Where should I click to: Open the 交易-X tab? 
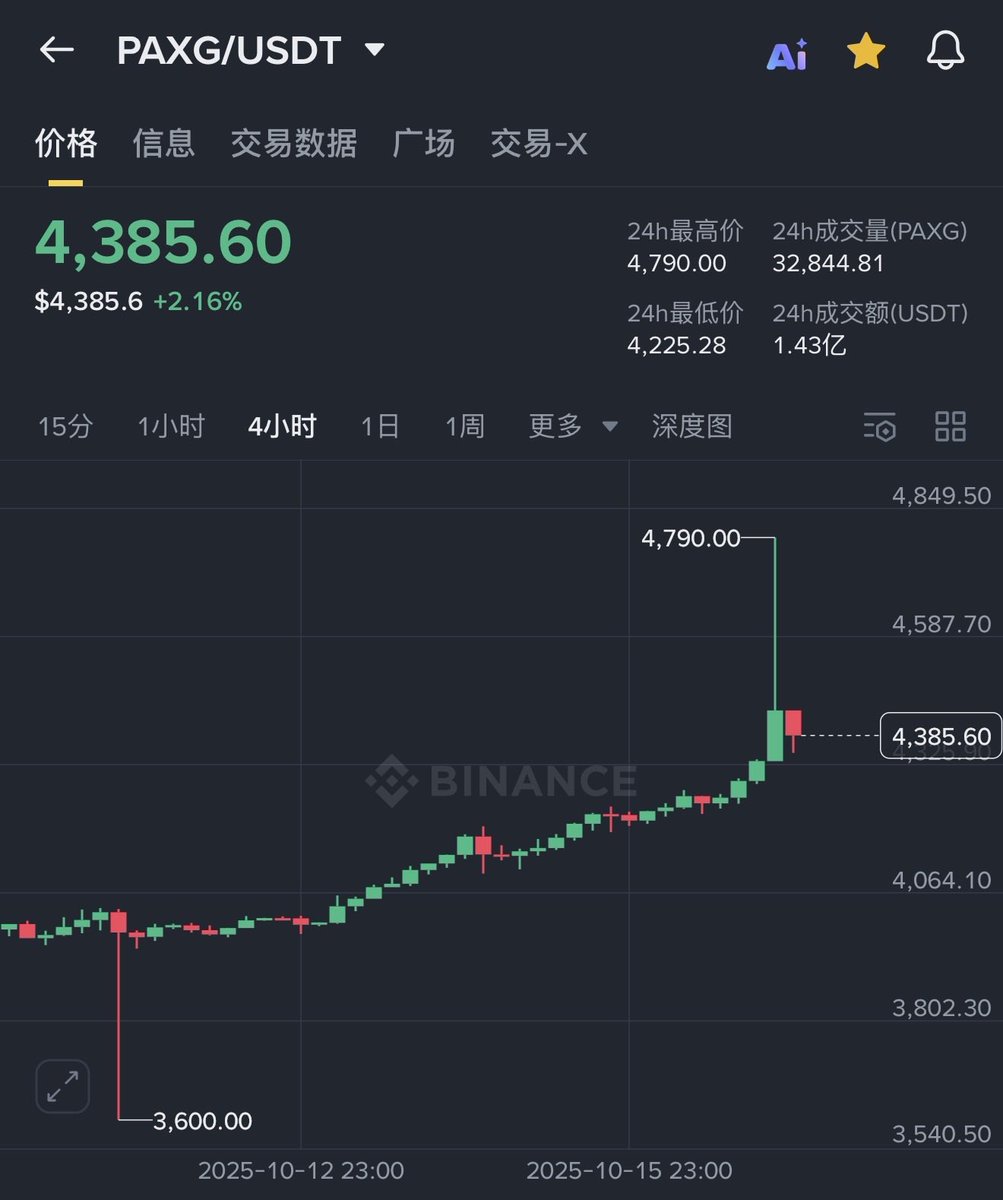[538, 144]
